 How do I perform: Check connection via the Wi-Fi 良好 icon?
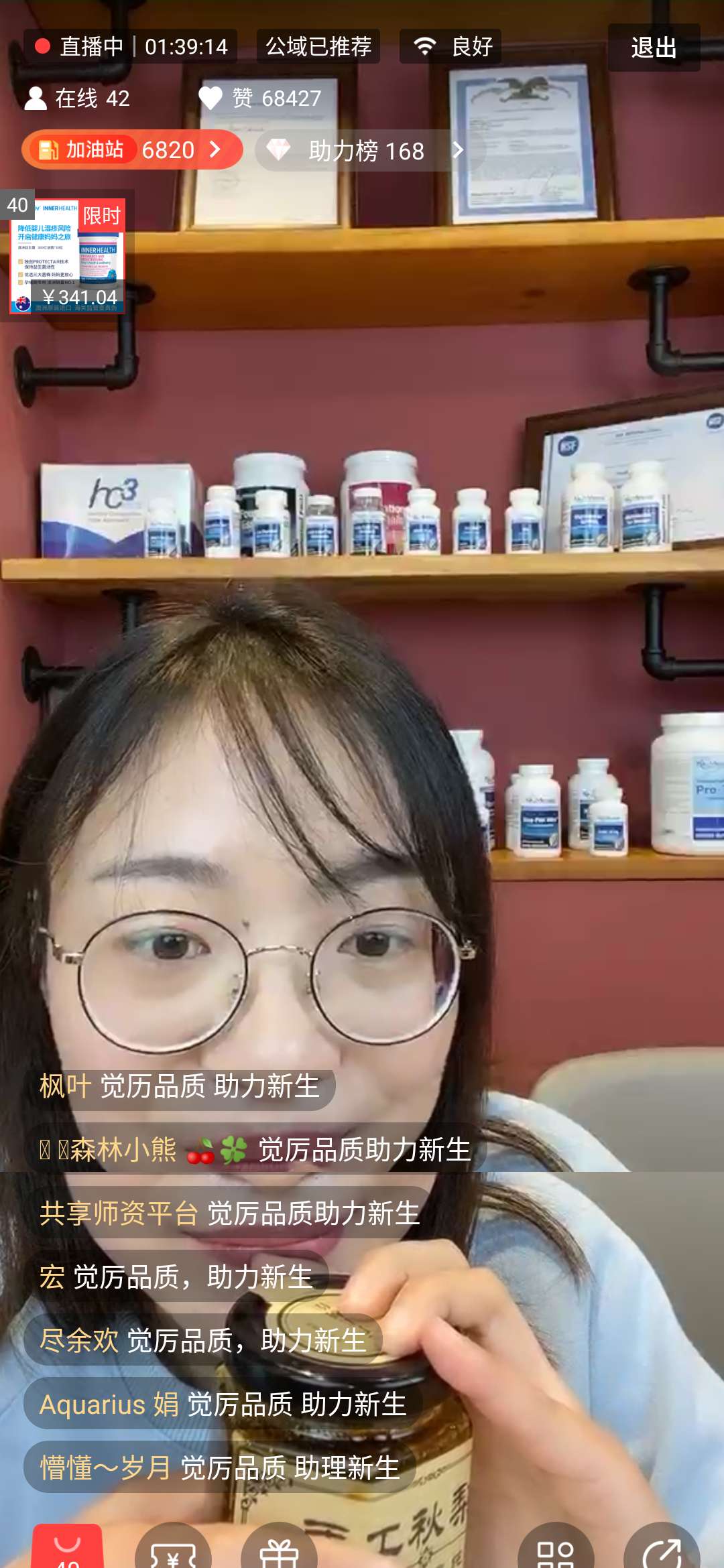(424, 46)
